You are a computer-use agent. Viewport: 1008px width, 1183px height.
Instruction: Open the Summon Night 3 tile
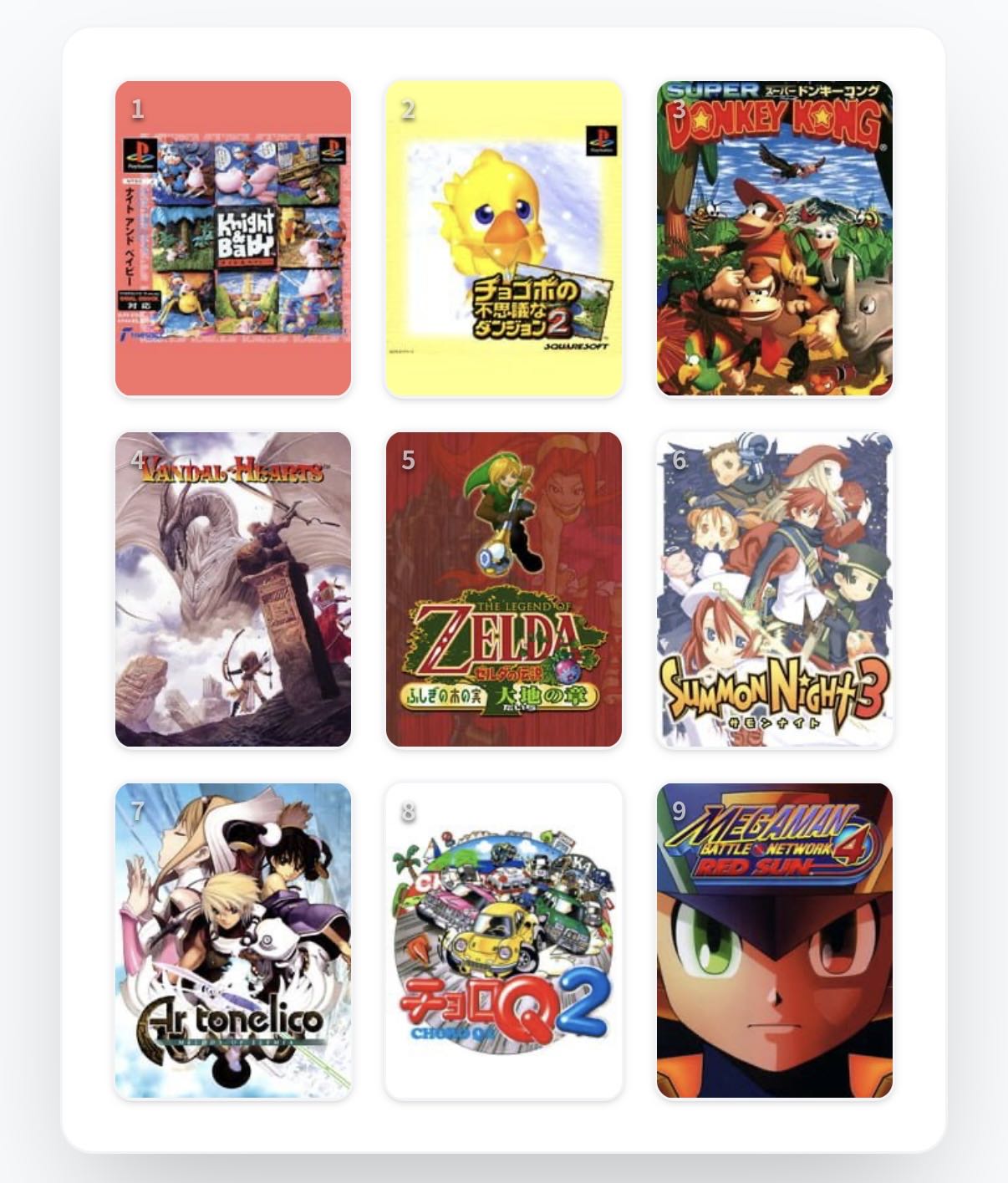click(775, 589)
